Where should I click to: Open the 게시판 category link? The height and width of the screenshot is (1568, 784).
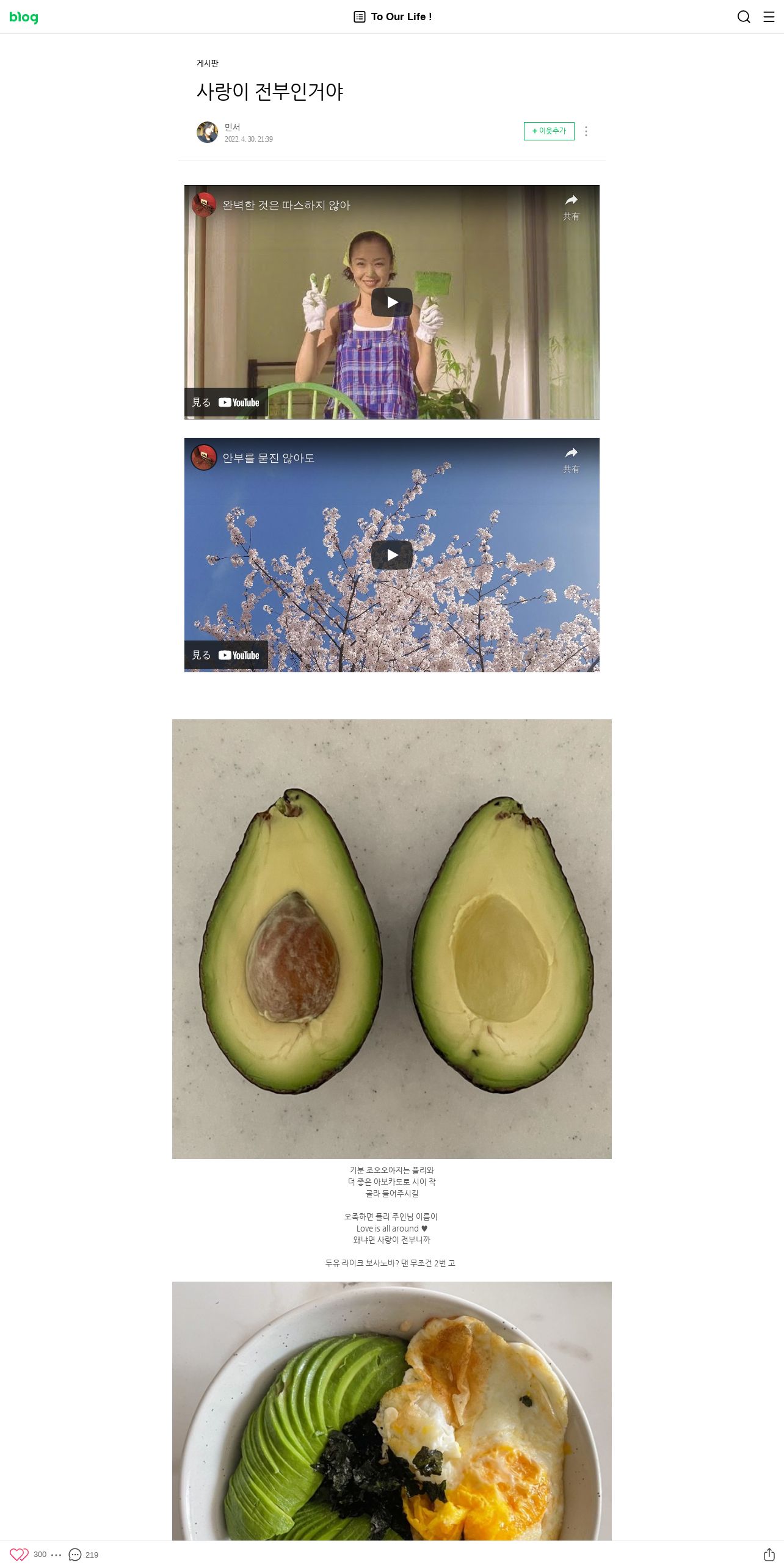208,64
